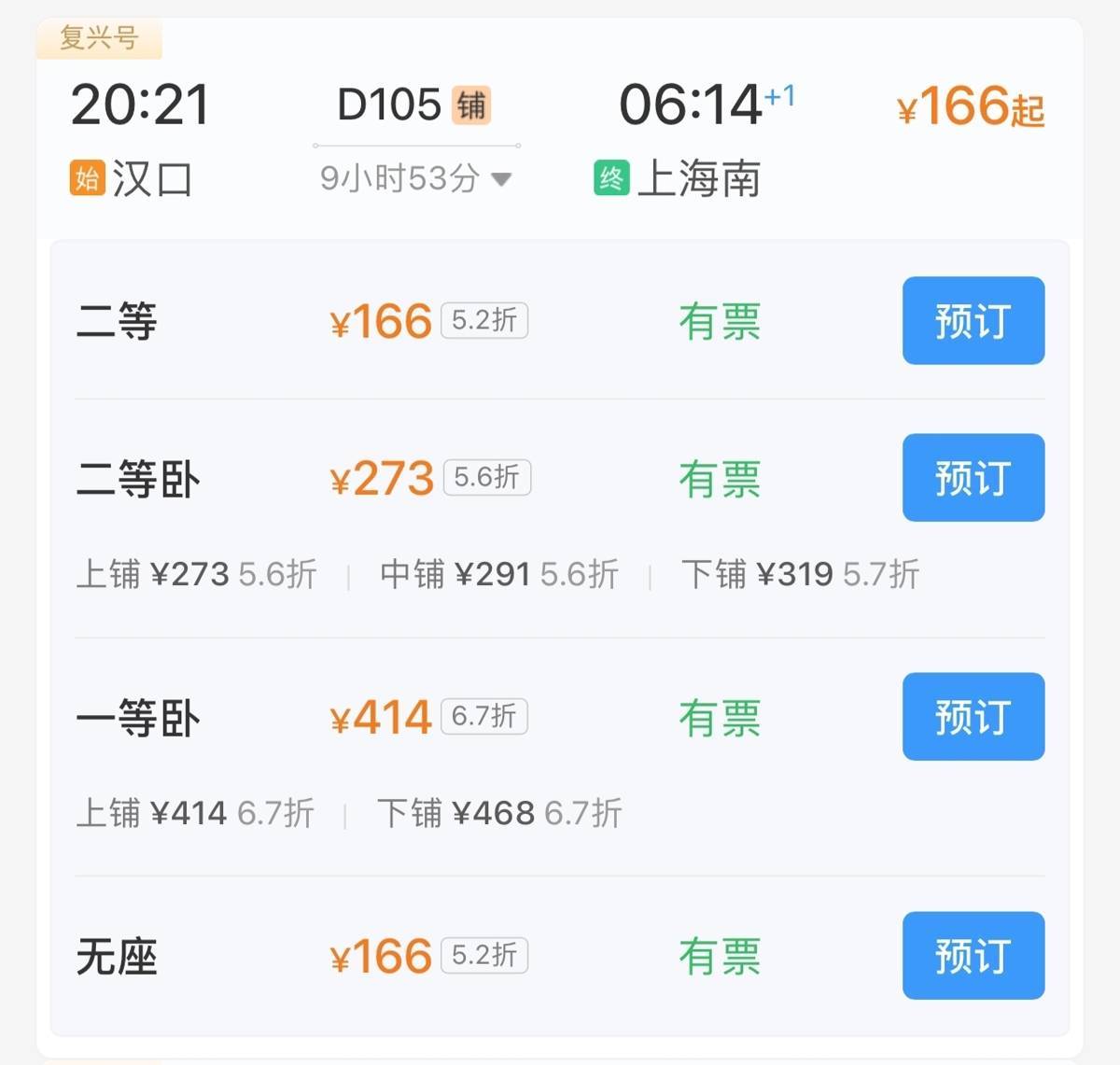
Task: Expand the 9小时53分 stop details
Action: [416, 178]
